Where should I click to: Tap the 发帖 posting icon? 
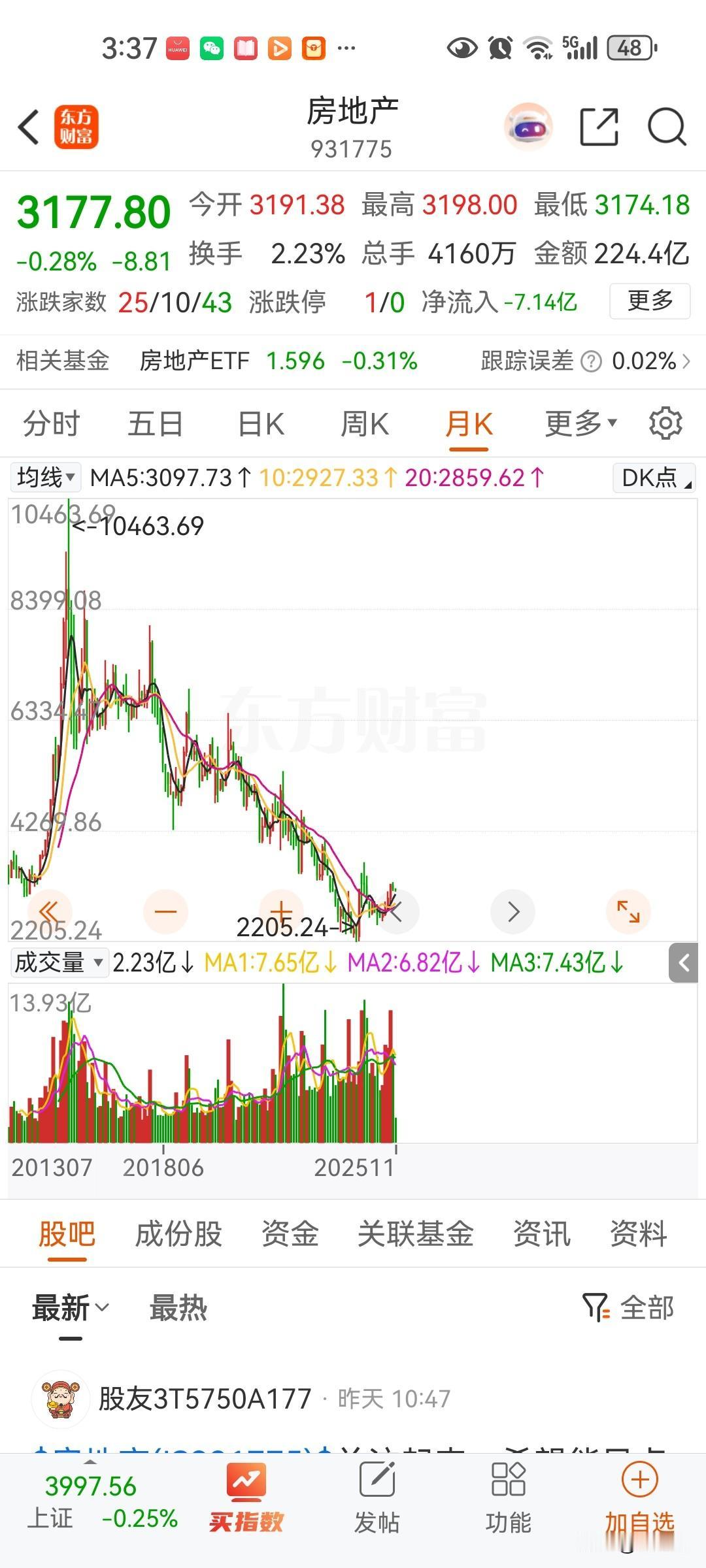(x=378, y=1499)
